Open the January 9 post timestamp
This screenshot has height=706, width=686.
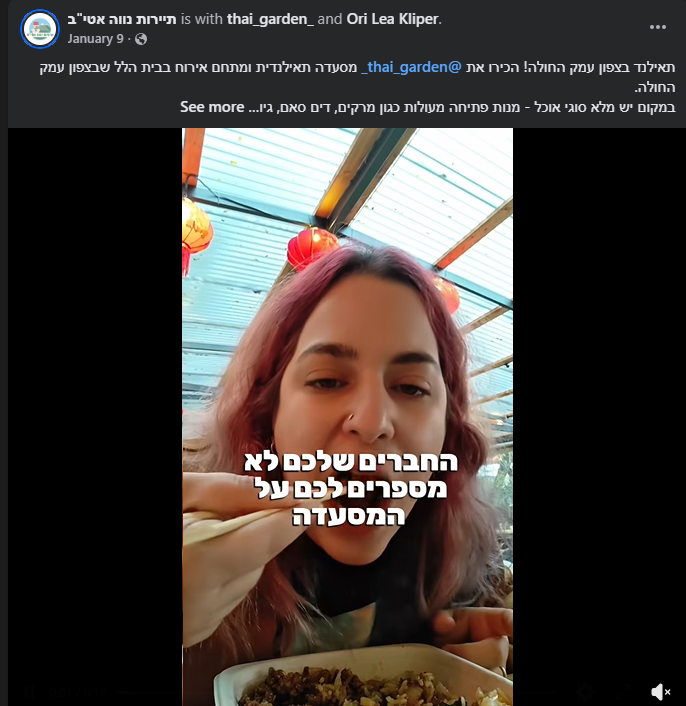click(95, 39)
